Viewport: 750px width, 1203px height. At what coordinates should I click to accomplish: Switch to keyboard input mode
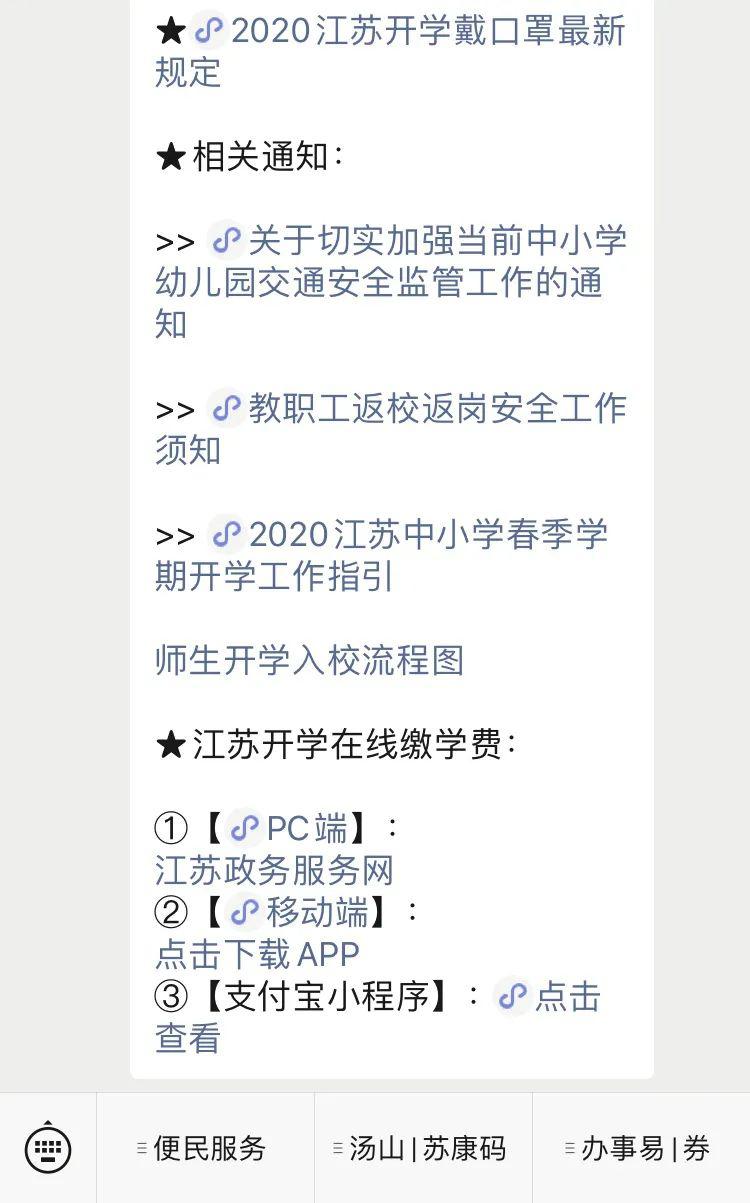[48, 1148]
